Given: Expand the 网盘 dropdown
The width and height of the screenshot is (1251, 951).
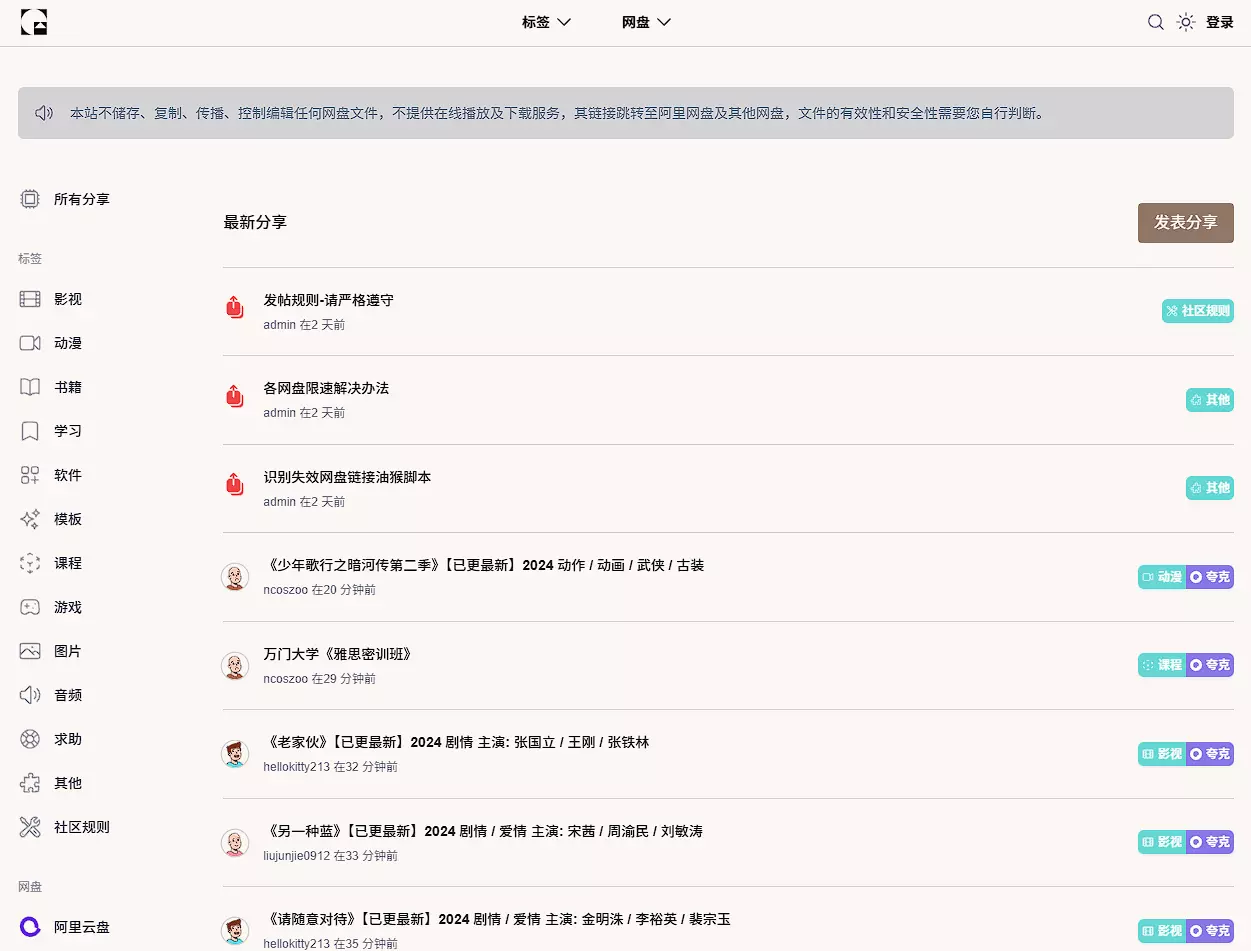Looking at the screenshot, I should click(x=646, y=22).
